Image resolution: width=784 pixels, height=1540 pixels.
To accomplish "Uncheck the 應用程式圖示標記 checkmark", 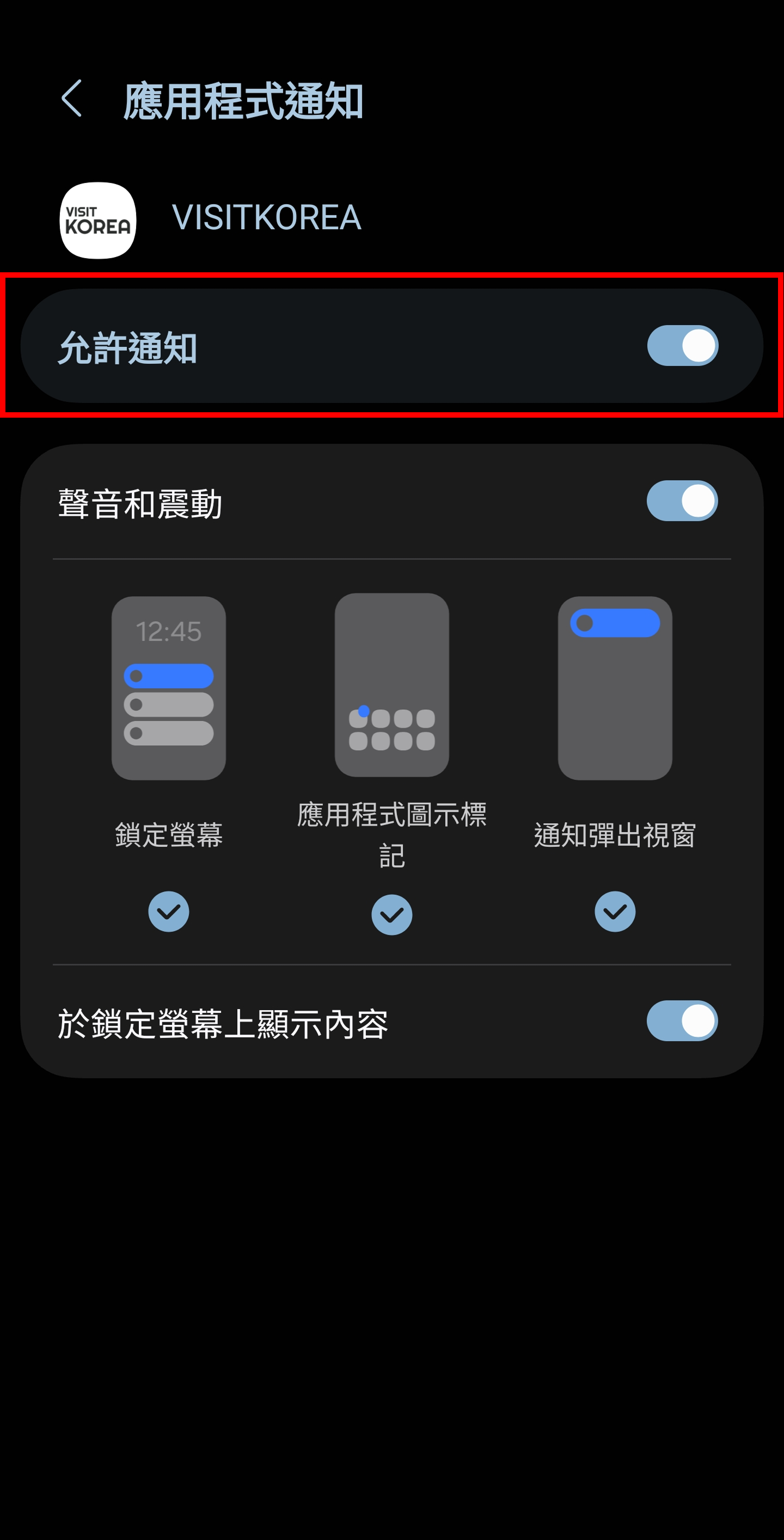I will pyautogui.click(x=391, y=911).
